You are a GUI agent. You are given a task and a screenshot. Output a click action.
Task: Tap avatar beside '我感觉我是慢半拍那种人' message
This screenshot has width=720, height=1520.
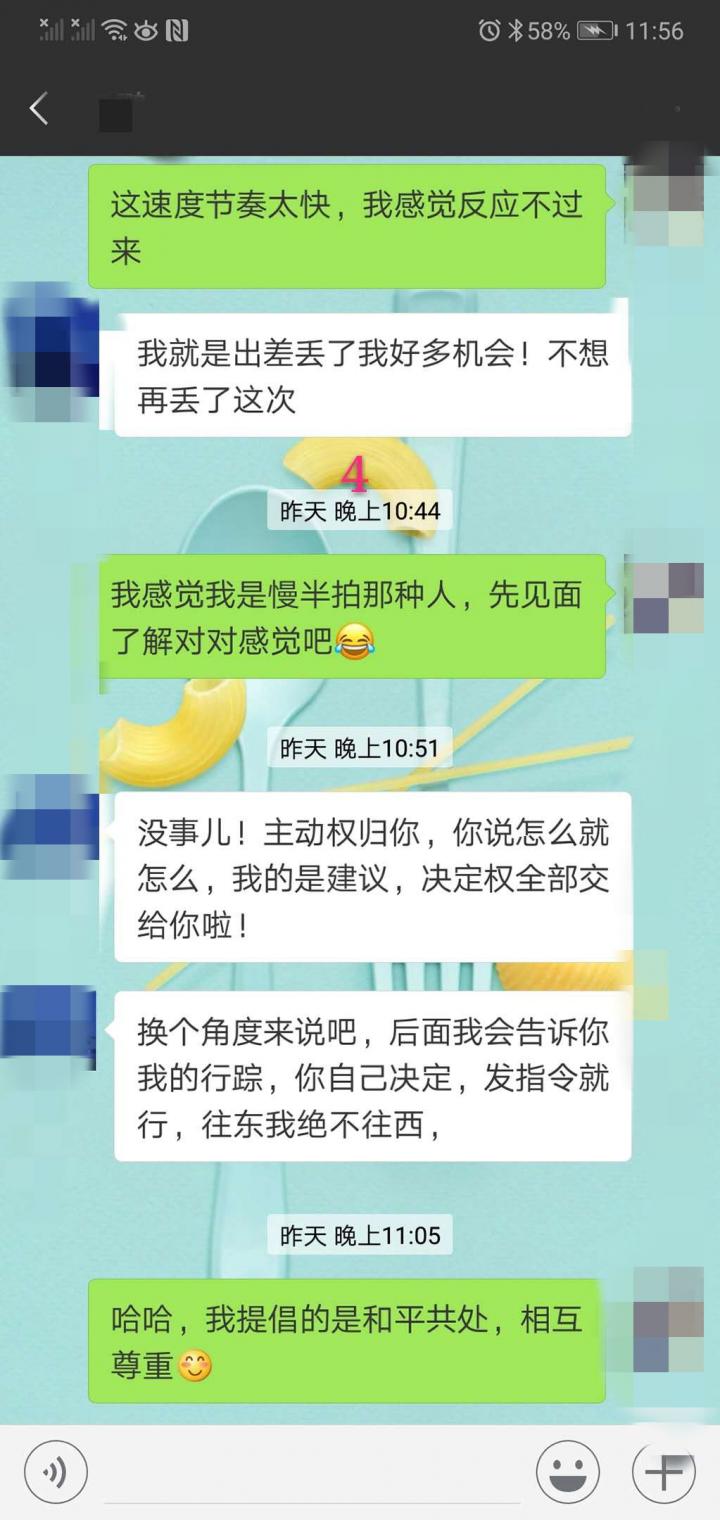[x=667, y=596]
